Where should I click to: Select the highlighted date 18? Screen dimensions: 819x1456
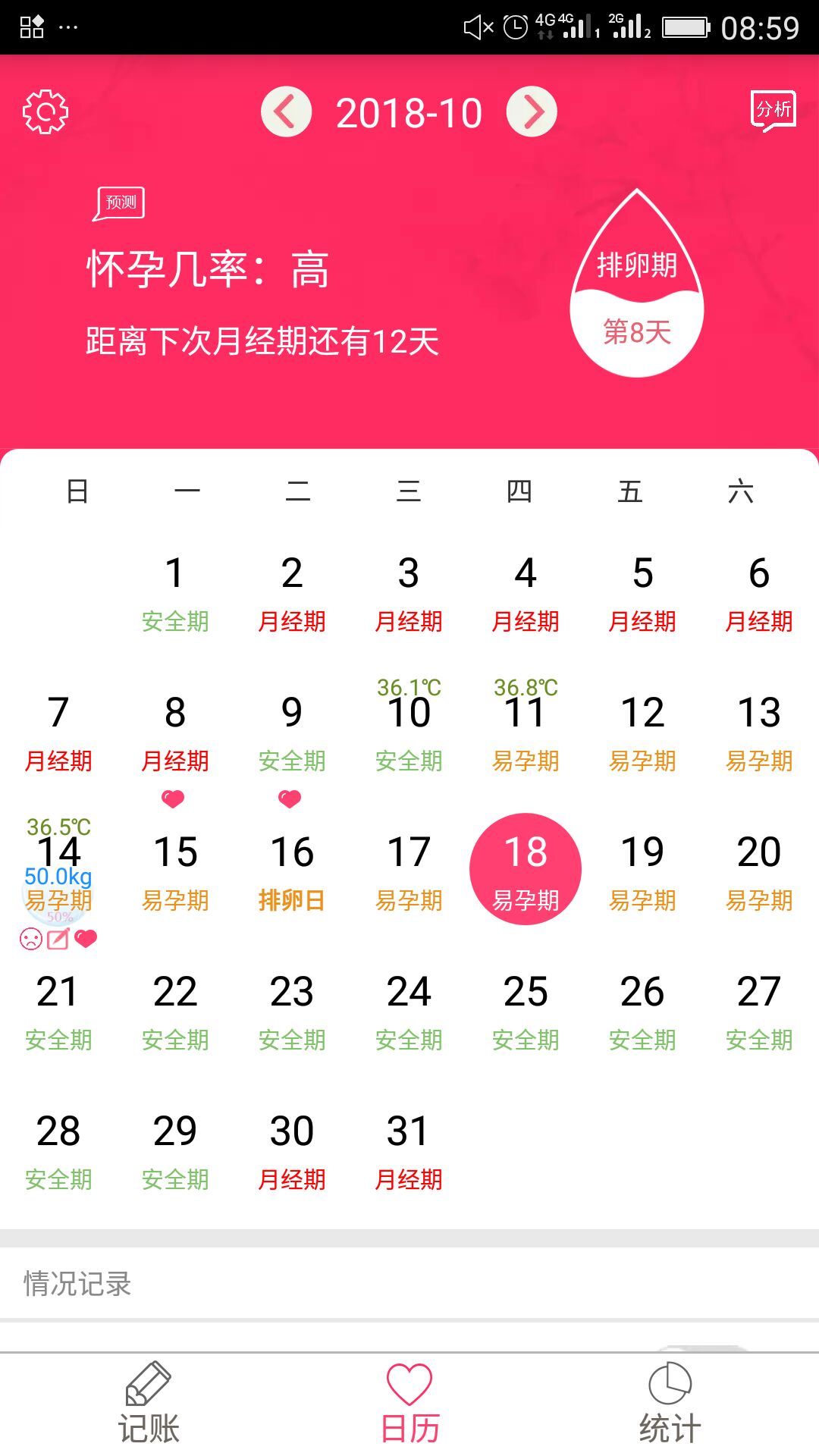click(526, 869)
